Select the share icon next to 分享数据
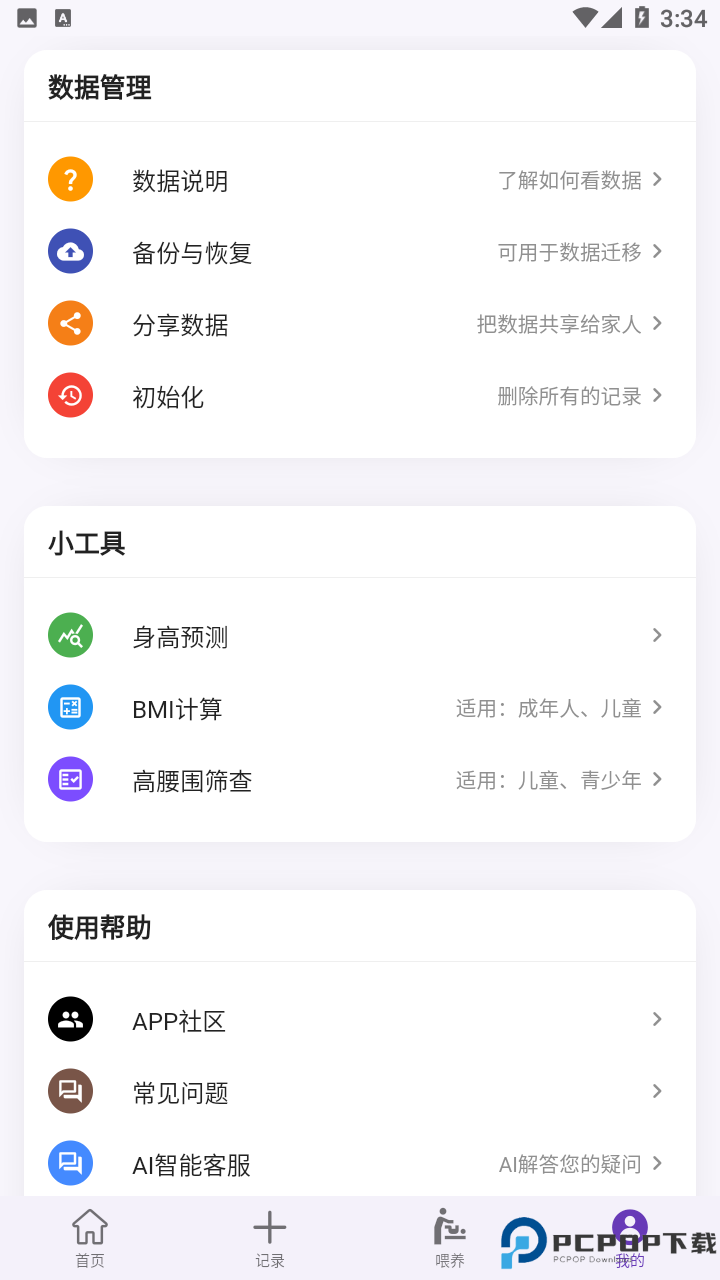This screenshot has height=1280, width=720. point(70,323)
